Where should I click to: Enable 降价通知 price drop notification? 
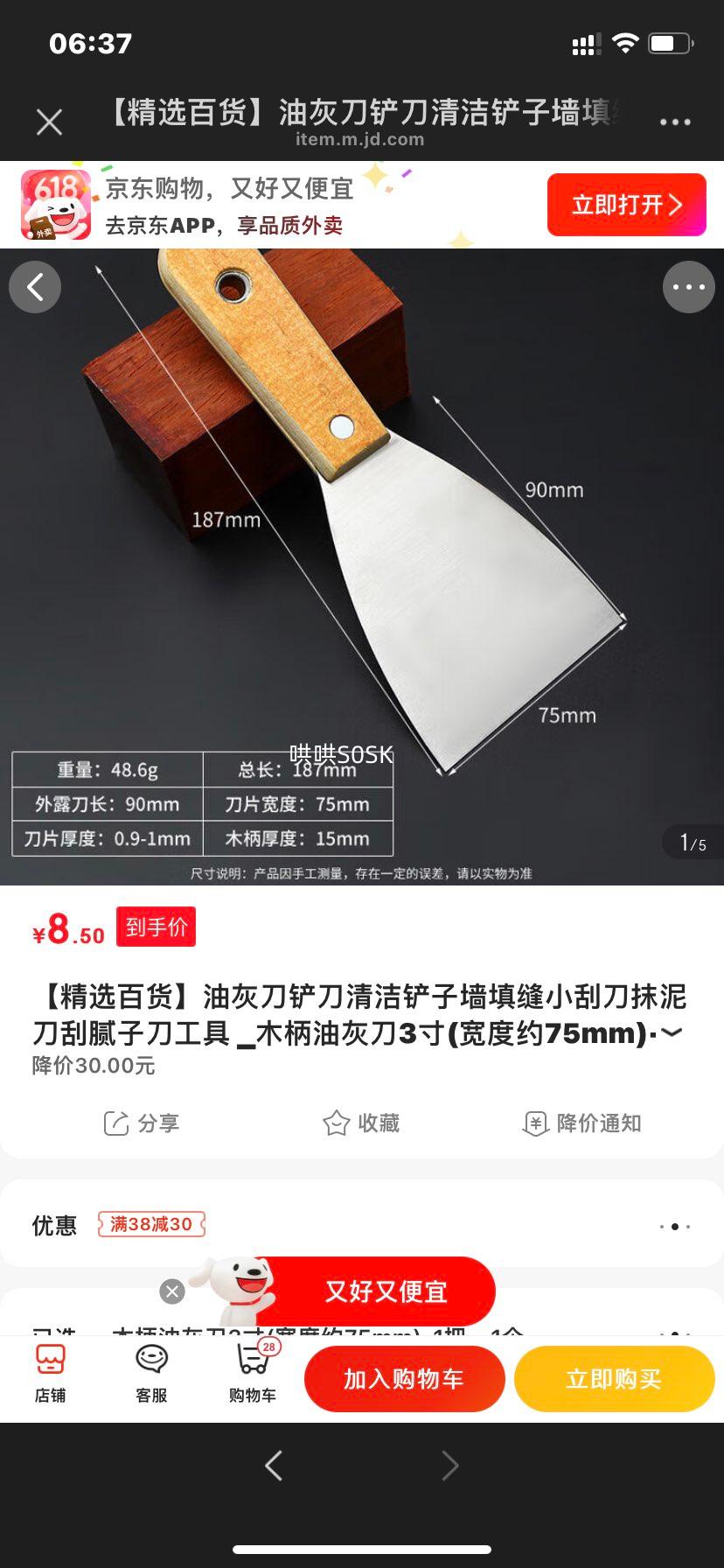point(580,1123)
